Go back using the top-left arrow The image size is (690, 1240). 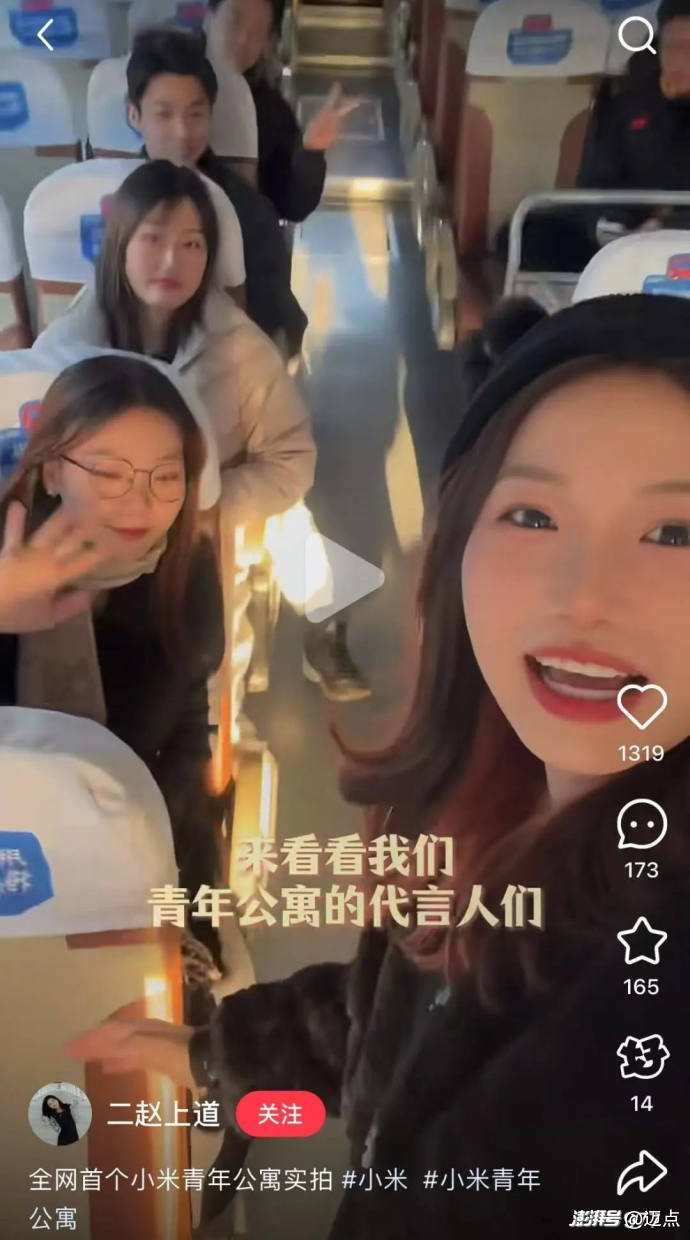(x=45, y=35)
